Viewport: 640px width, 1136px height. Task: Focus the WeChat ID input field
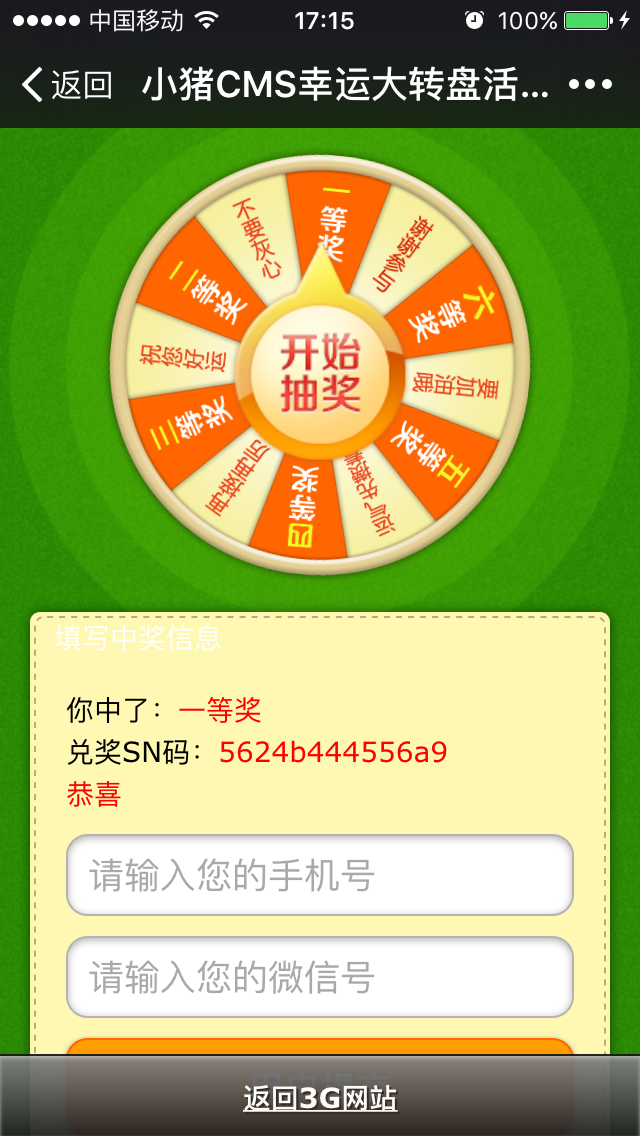coord(320,977)
